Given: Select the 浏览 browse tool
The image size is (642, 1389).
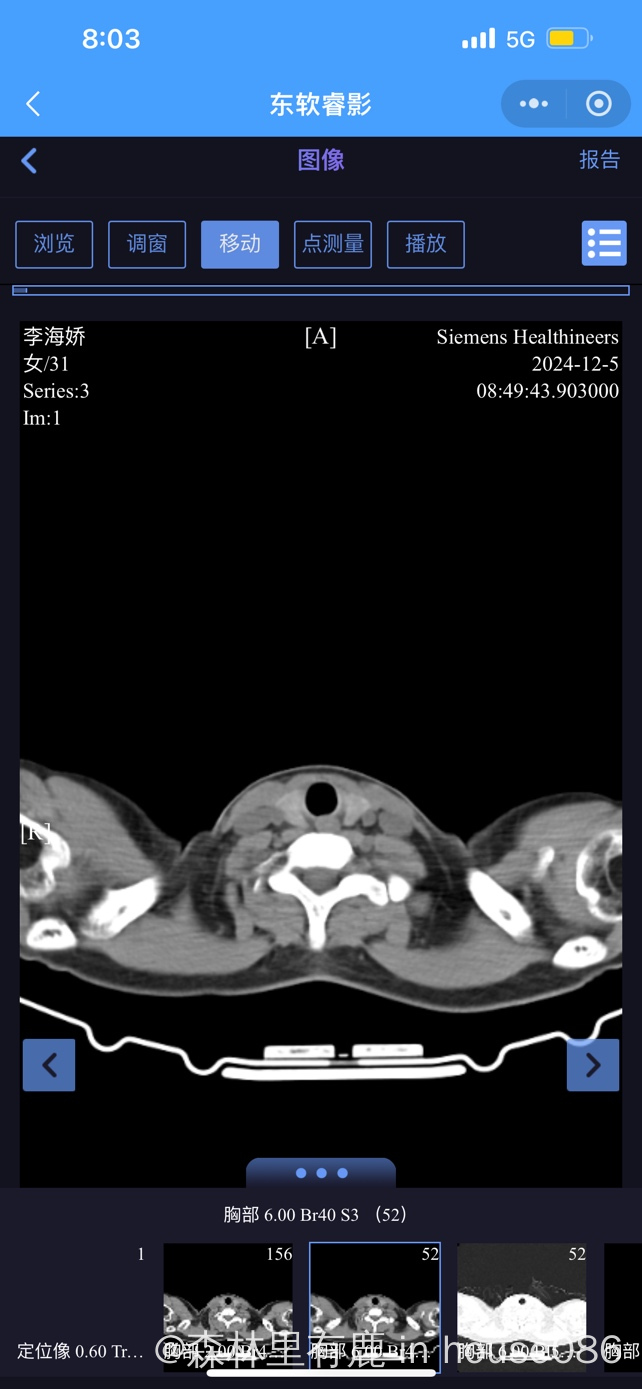Looking at the screenshot, I should coord(54,244).
